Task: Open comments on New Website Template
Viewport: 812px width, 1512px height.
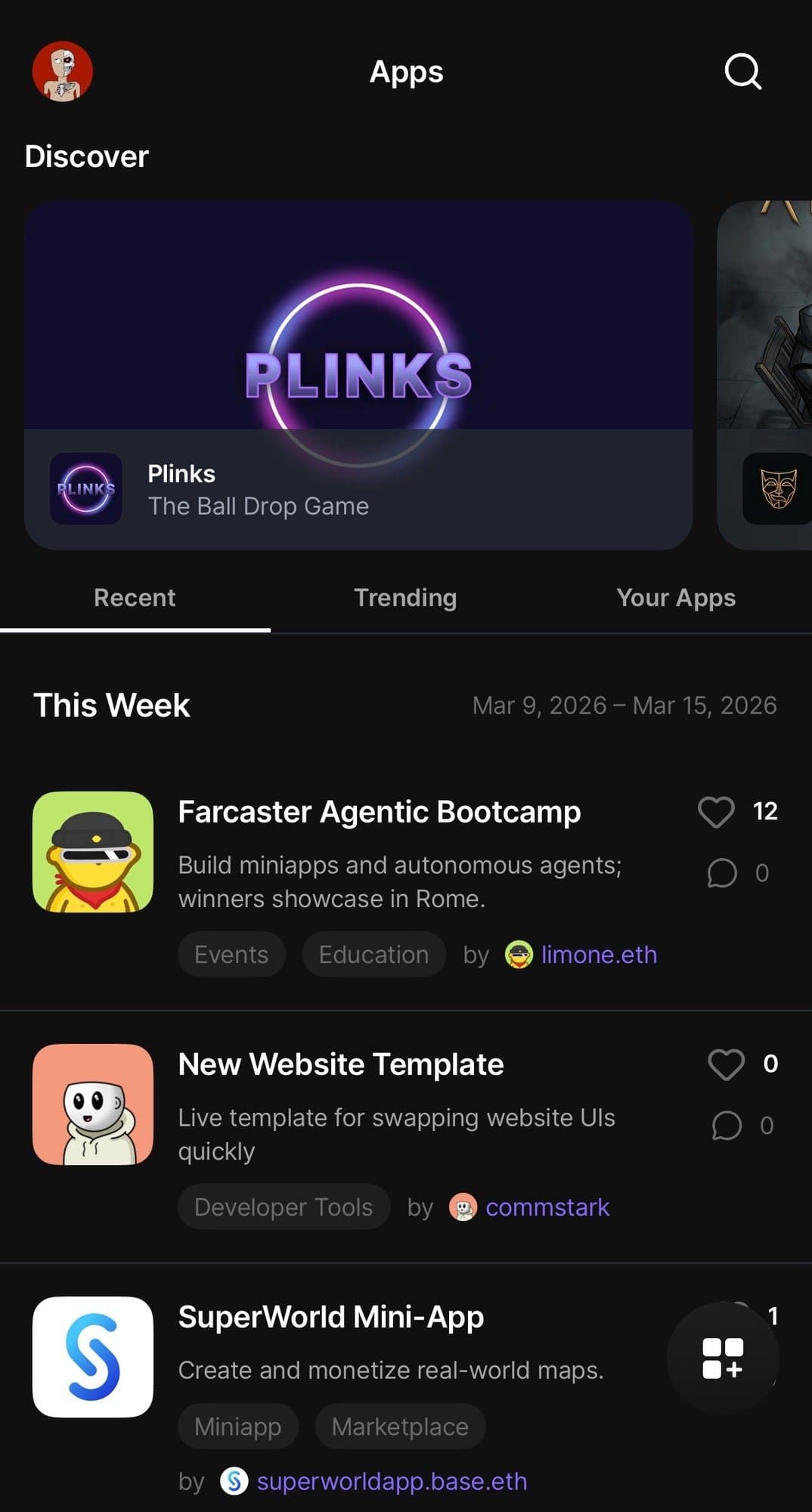Action: [x=727, y=1126]
